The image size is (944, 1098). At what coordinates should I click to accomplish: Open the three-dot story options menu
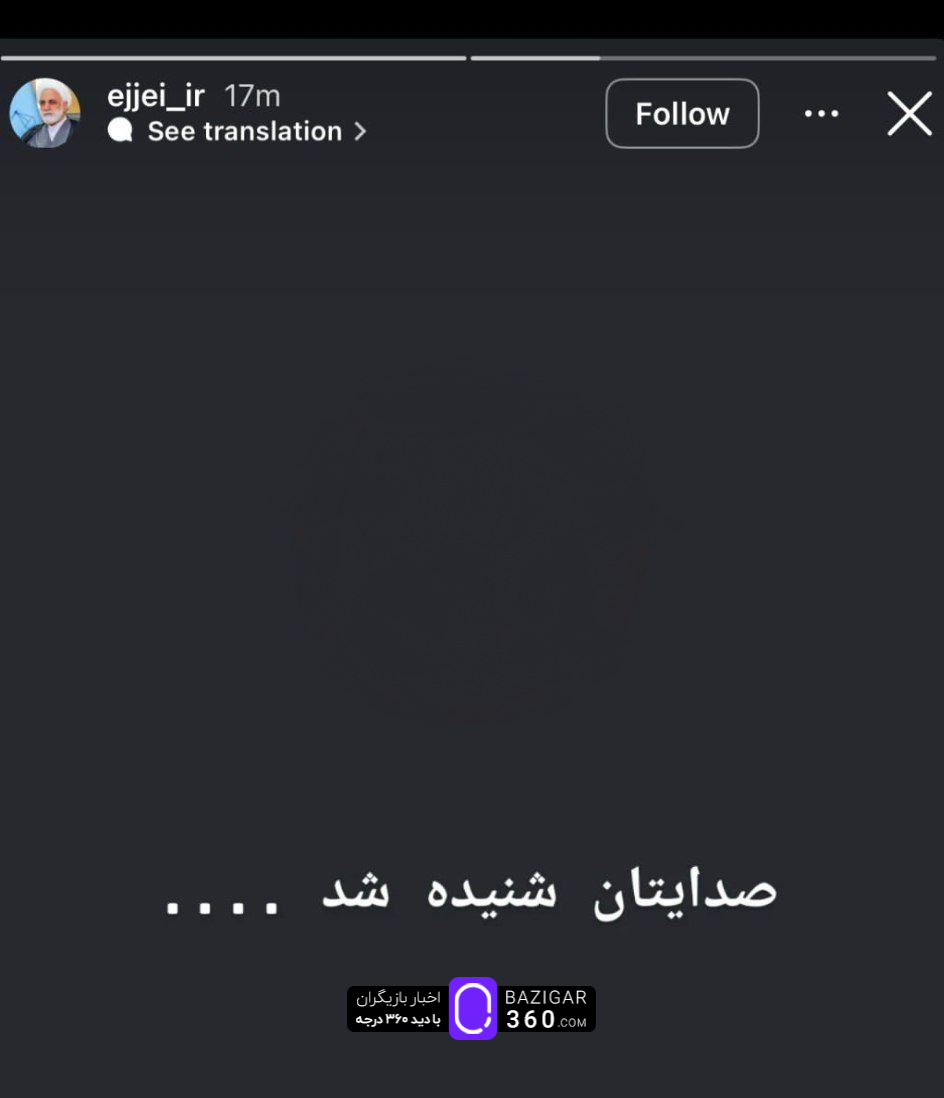(821, 114)
